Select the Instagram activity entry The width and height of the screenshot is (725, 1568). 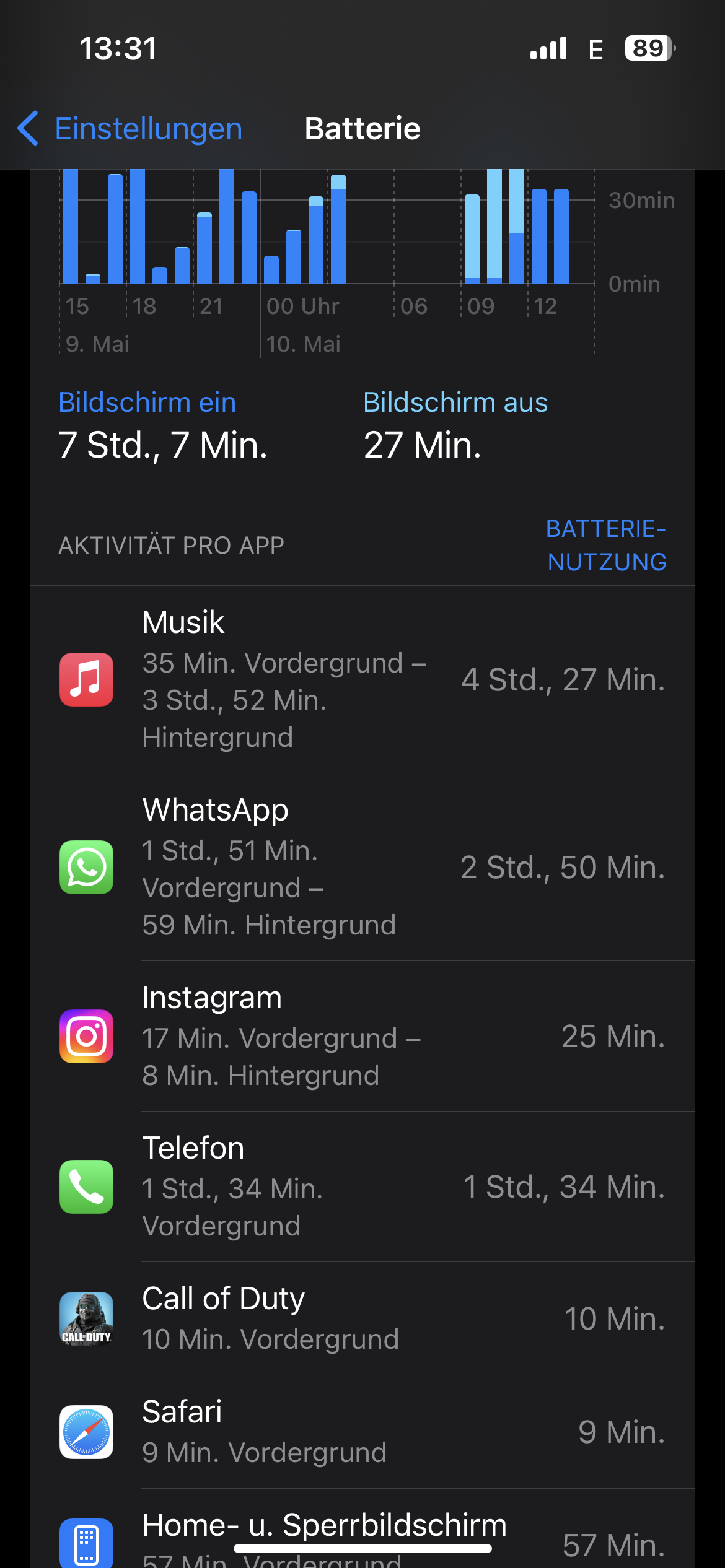pos(362,1036)
